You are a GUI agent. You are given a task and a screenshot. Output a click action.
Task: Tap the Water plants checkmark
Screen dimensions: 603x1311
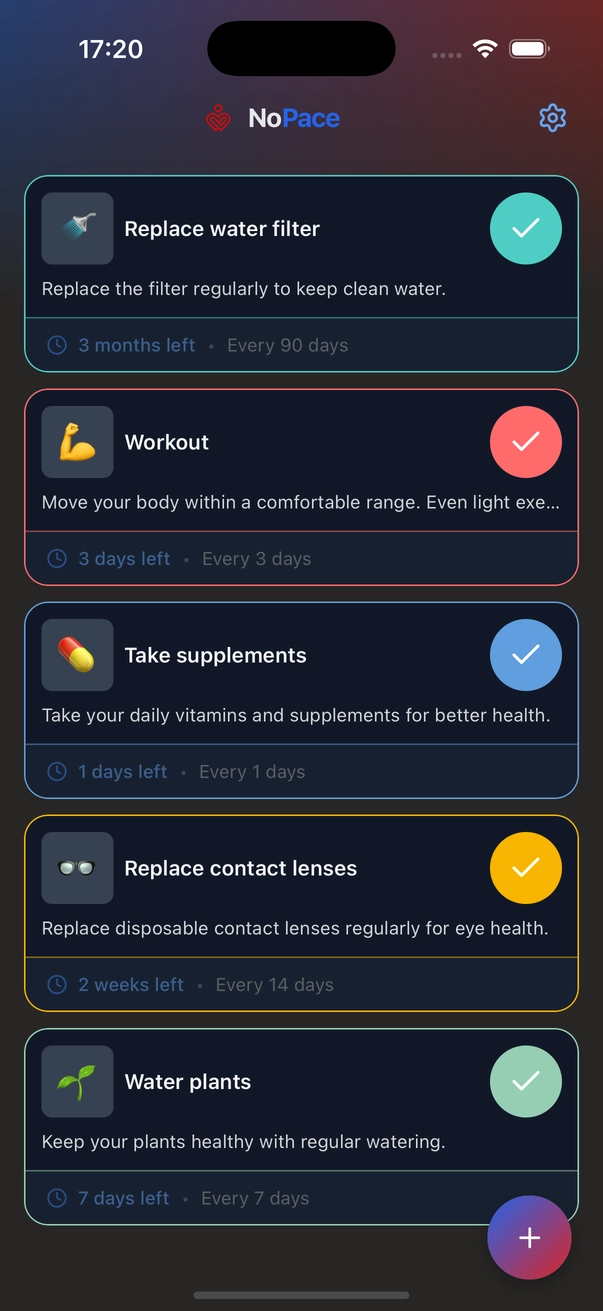(x=525, y=1081)
